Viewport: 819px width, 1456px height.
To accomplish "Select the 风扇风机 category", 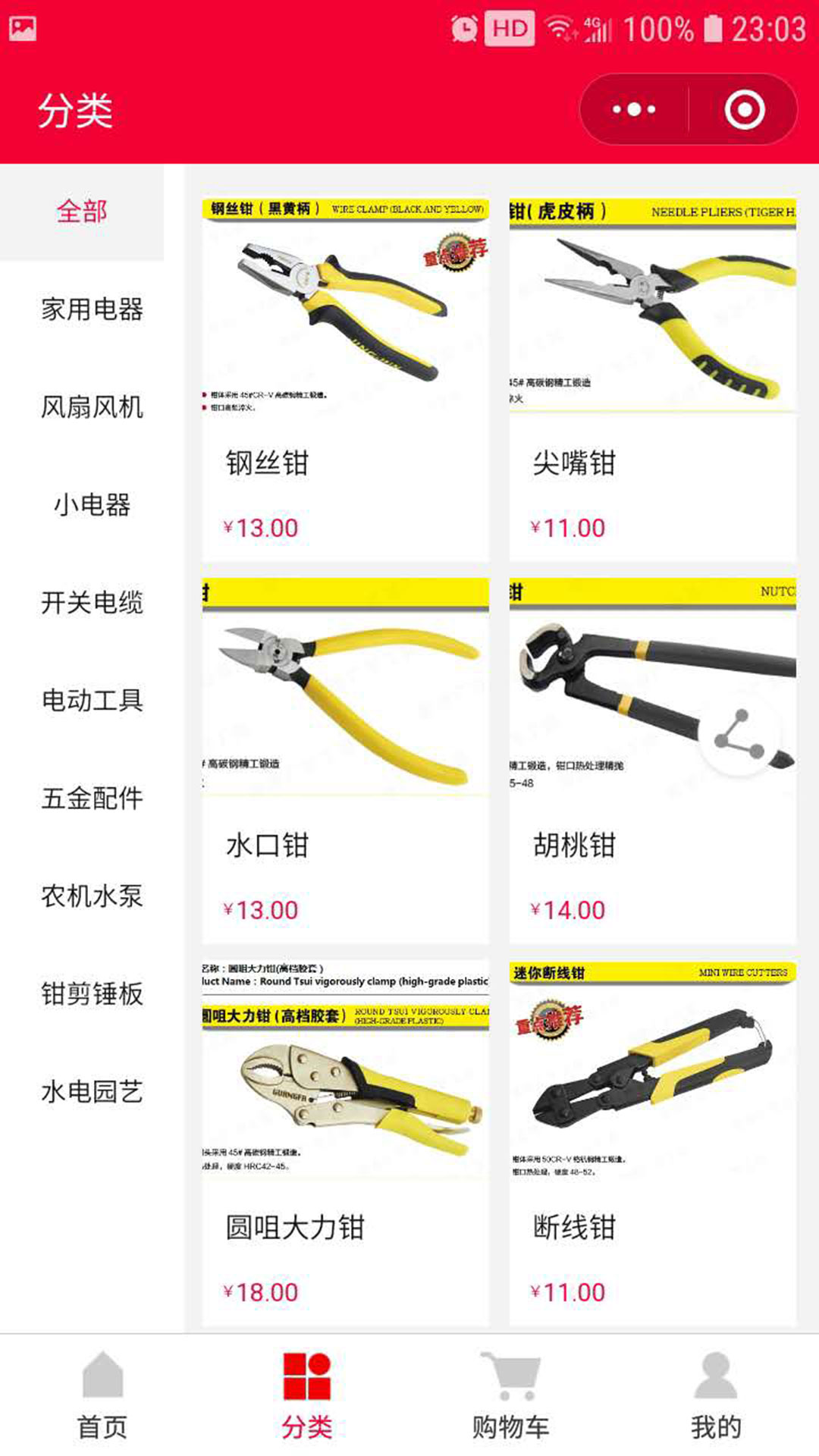I will click(92, 407).
